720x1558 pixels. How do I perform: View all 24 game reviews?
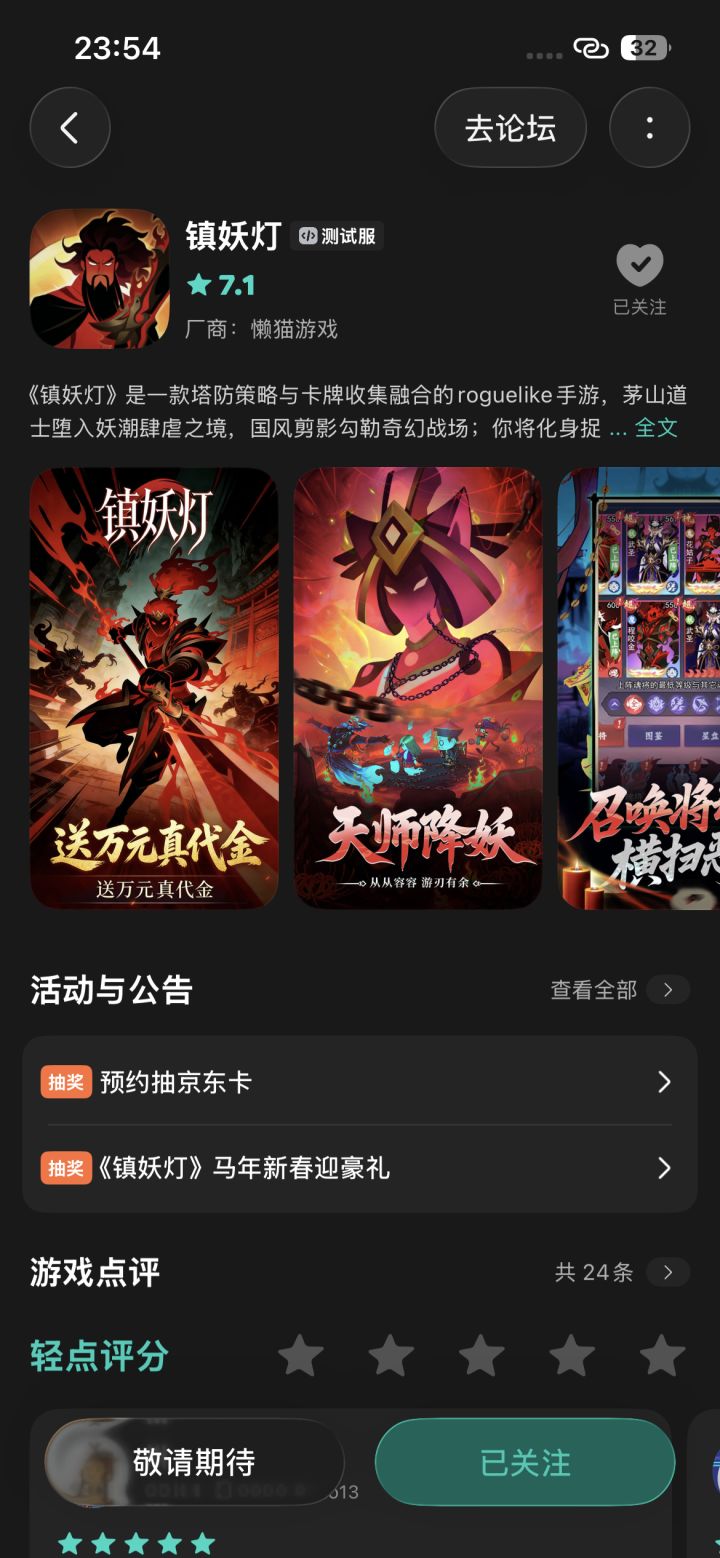621,1272
